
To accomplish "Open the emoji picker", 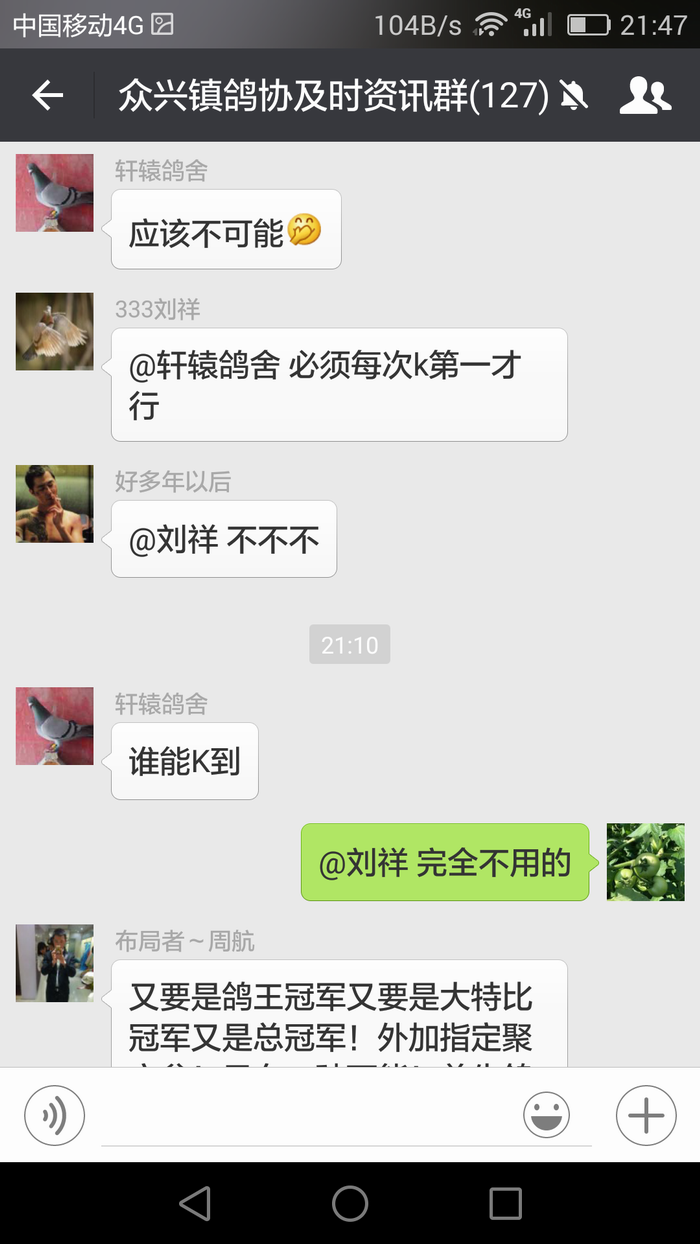I will coord(547,1114).
